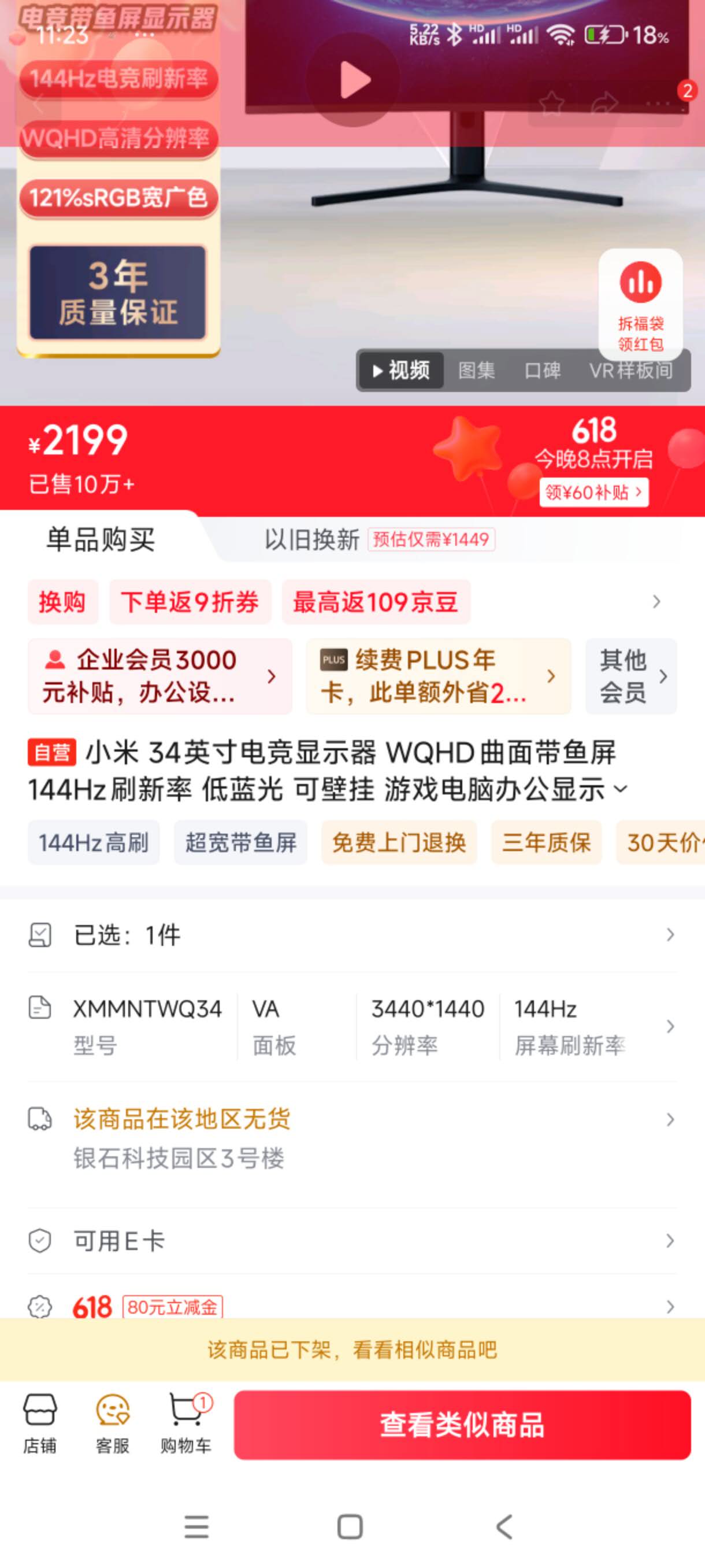Switch to the 口碑 reviews tab
The height and width of the screenshot is (1568, 705).
point(543,370)
